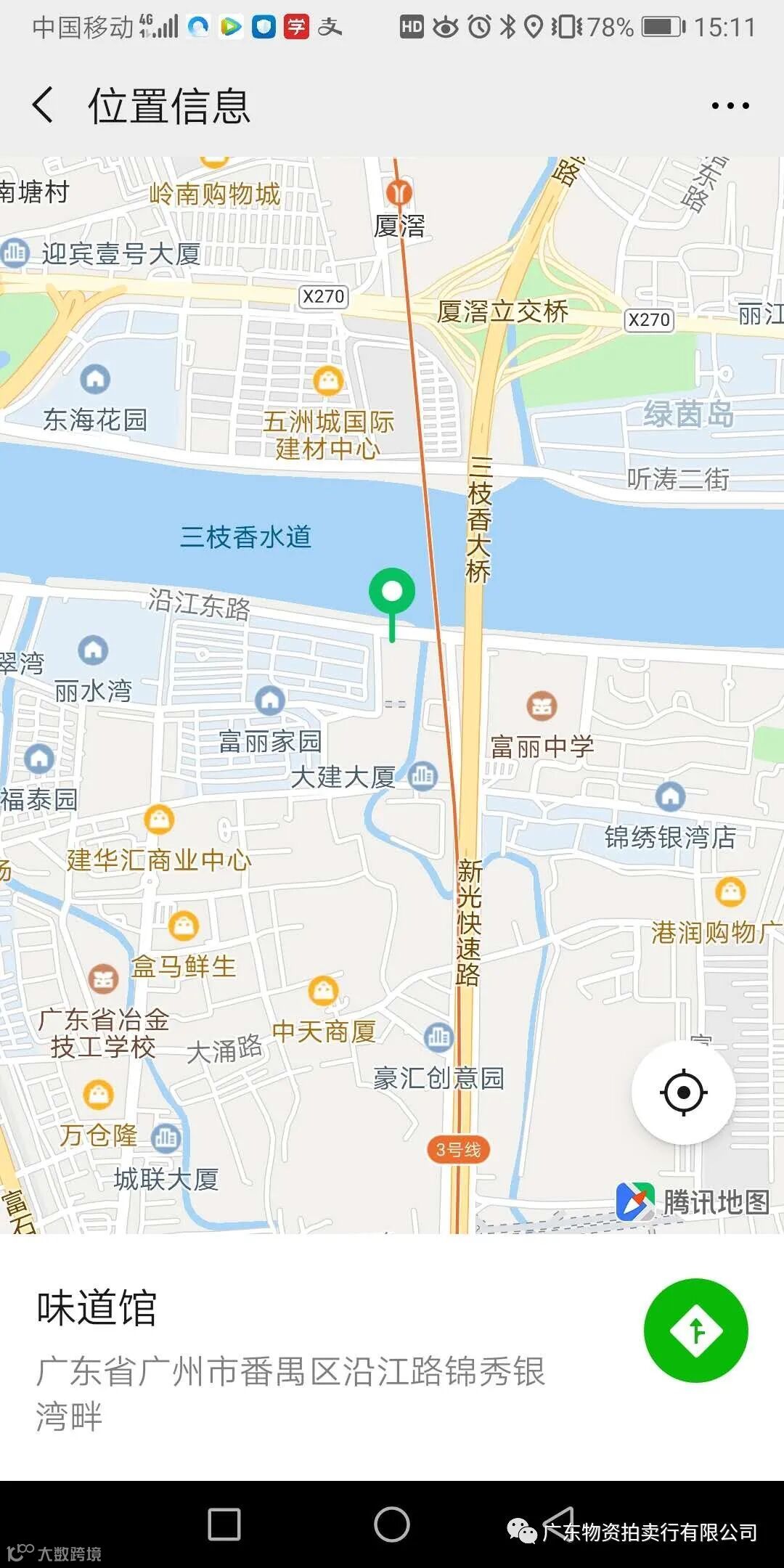Tap the green location pin
The width and height of the screenshot is (784, 1568).
click(392, 604)
